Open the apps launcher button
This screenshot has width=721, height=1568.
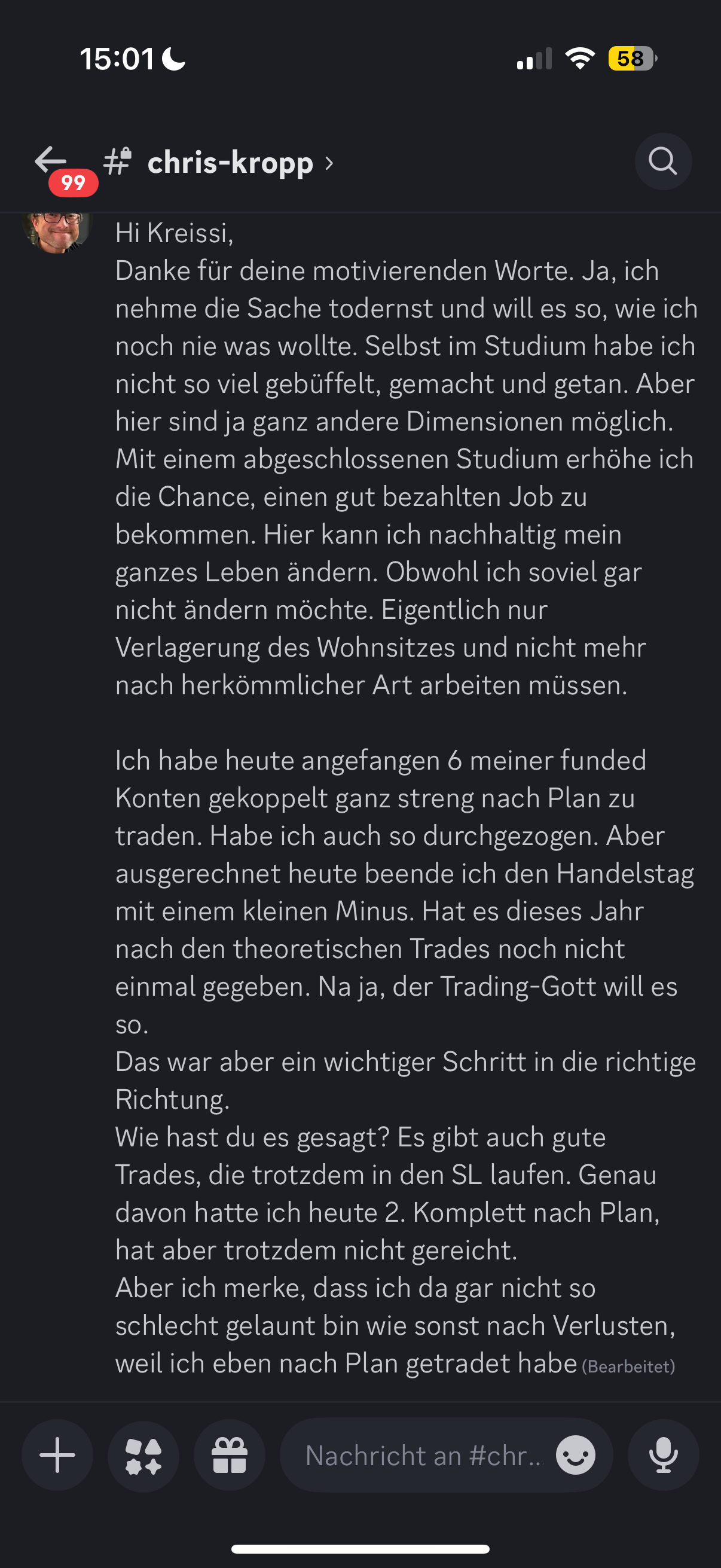143,1455
